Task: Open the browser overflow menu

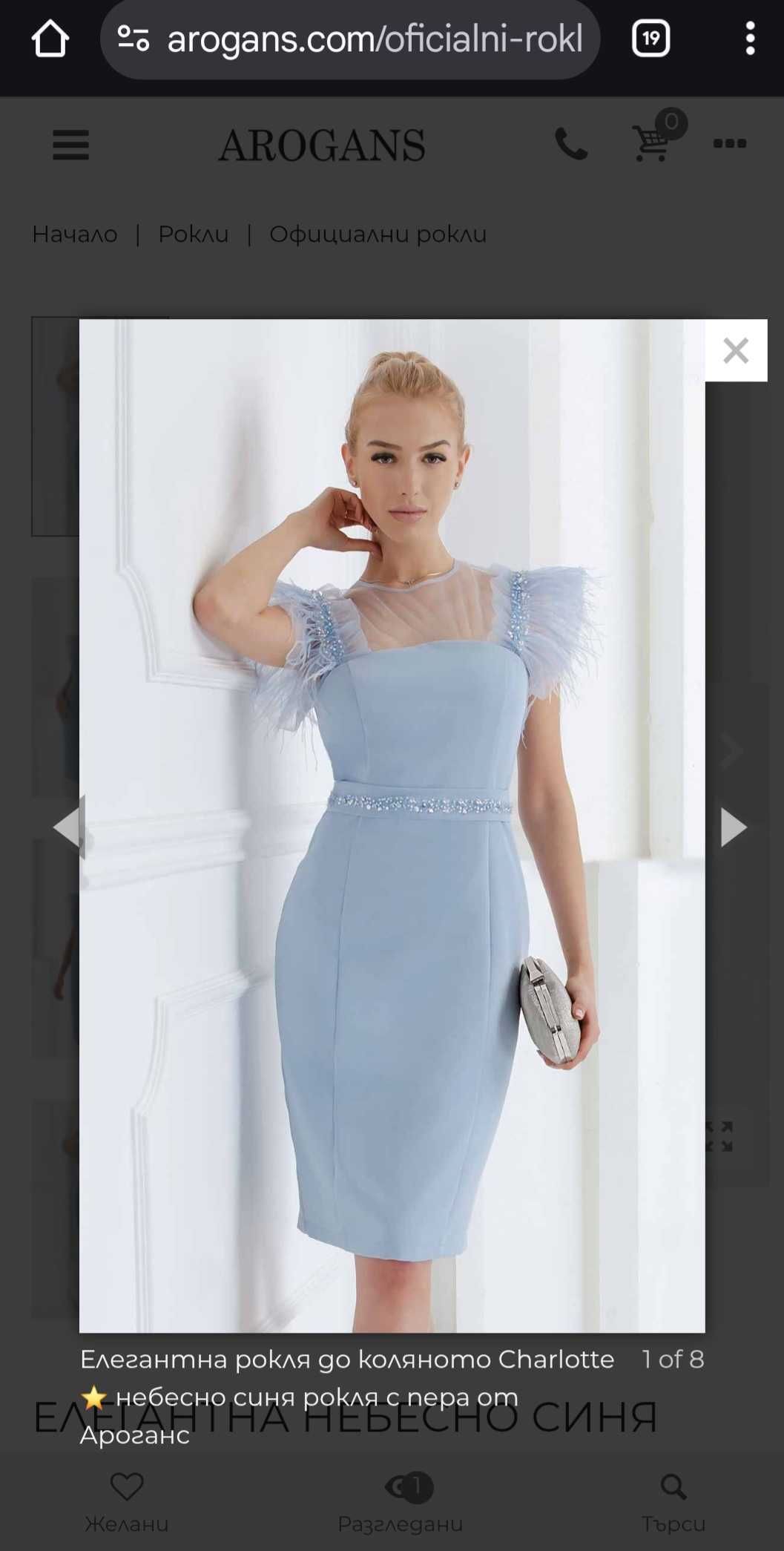Action: 750,39
